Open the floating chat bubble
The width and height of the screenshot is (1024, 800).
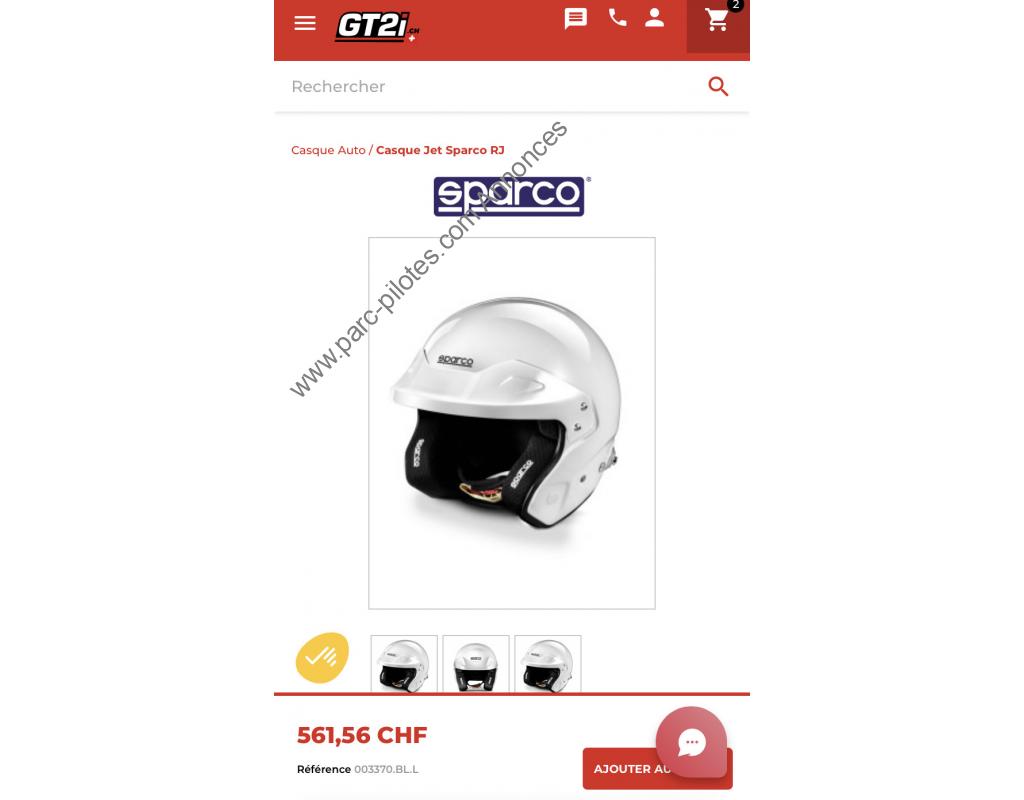tap(691, 742)
